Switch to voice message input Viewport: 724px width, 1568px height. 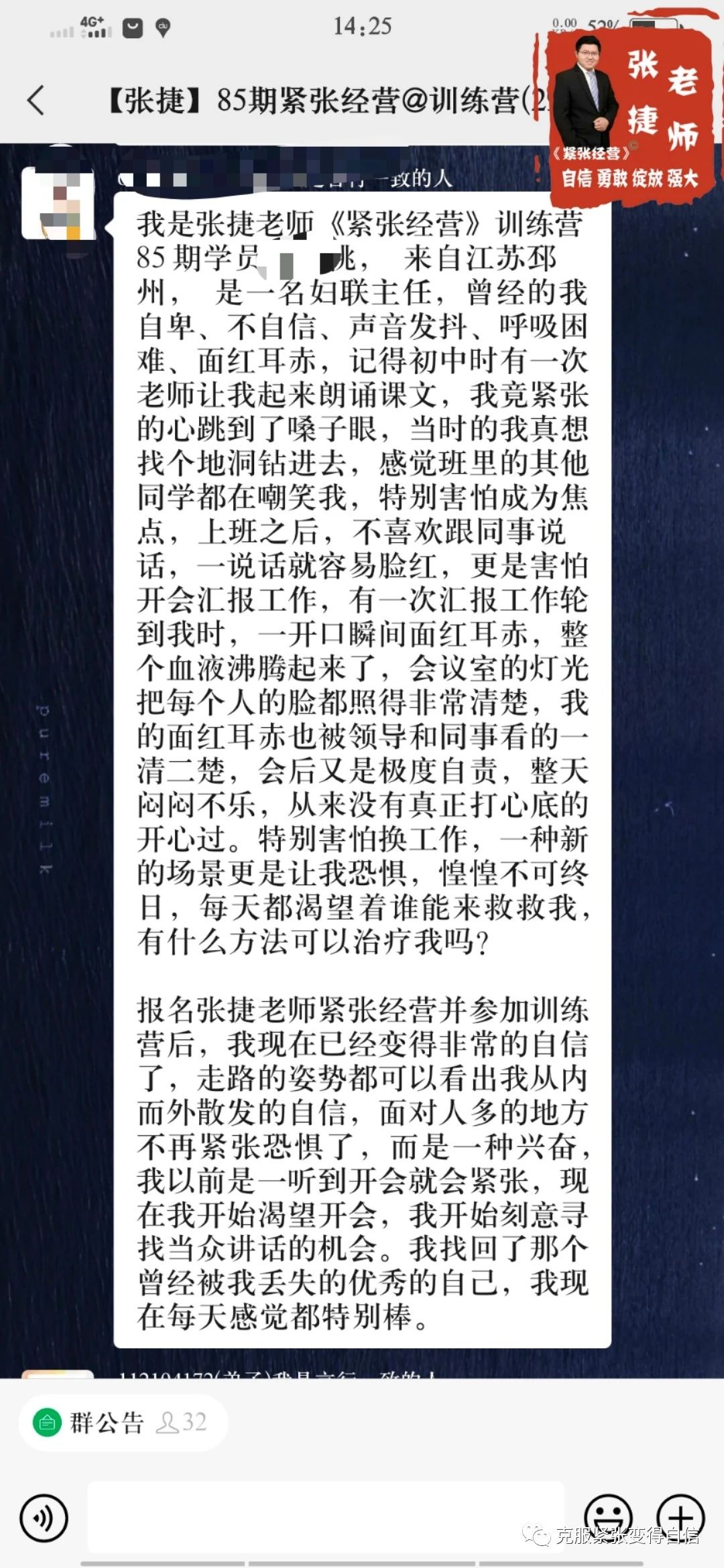(x=44, y=1518)
